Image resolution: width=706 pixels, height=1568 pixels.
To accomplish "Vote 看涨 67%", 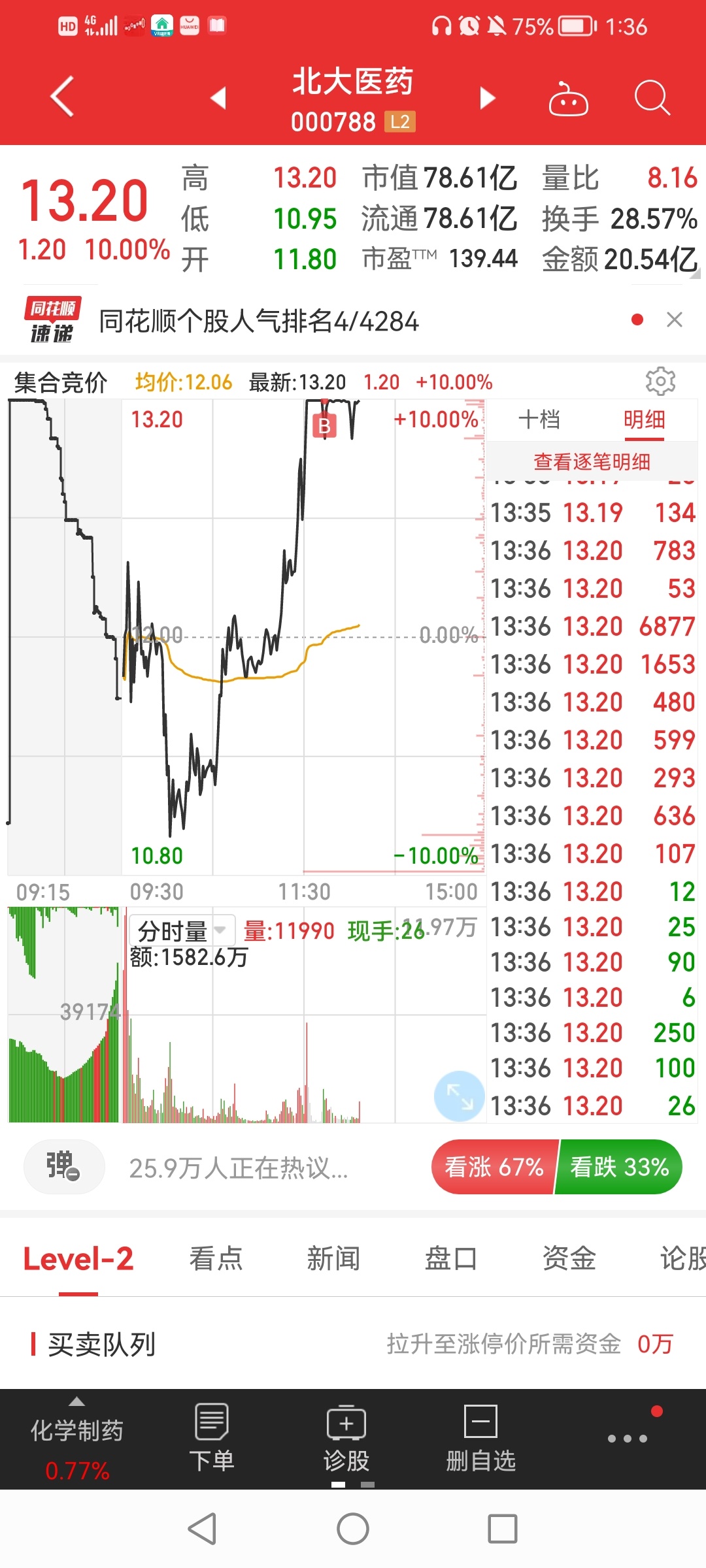I will click(x=495, y=1167).
